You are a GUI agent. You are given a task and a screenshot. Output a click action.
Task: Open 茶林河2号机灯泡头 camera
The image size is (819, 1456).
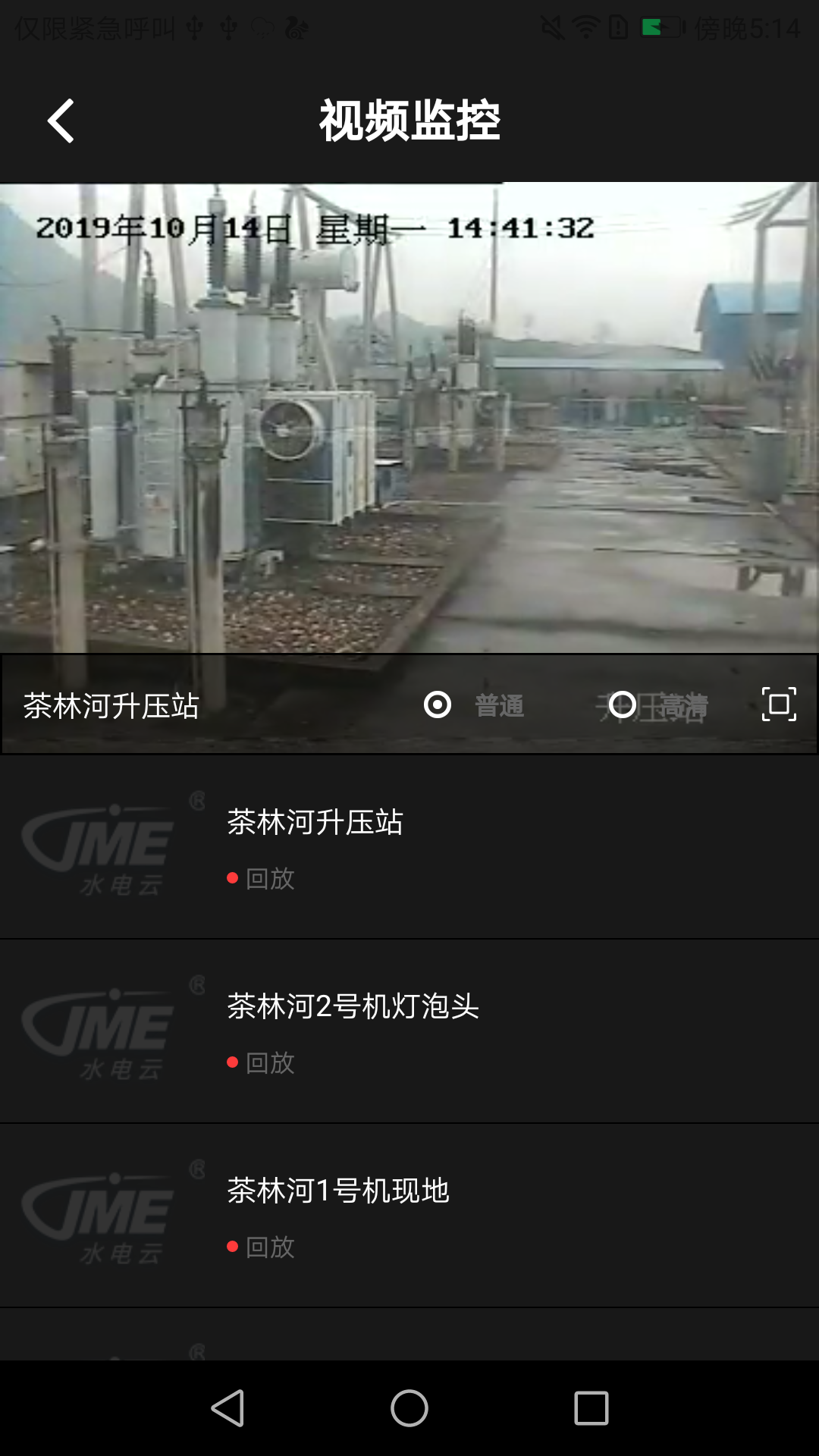353,1007
